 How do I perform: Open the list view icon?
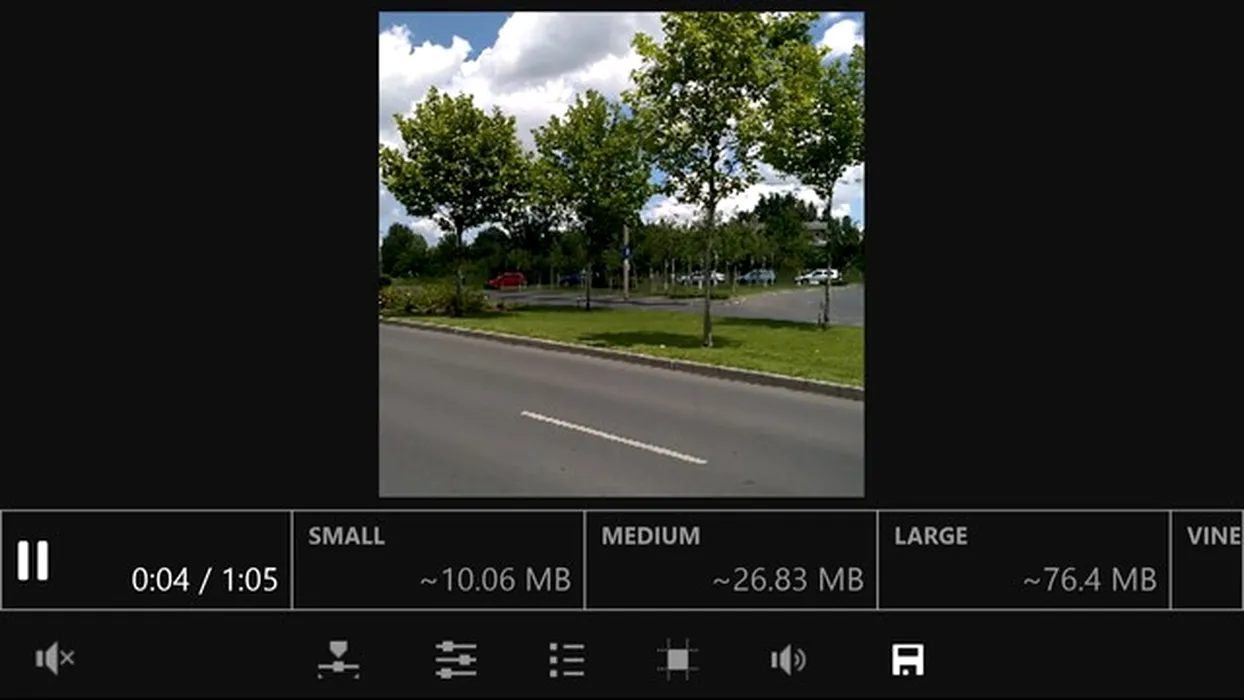[567, 659]
